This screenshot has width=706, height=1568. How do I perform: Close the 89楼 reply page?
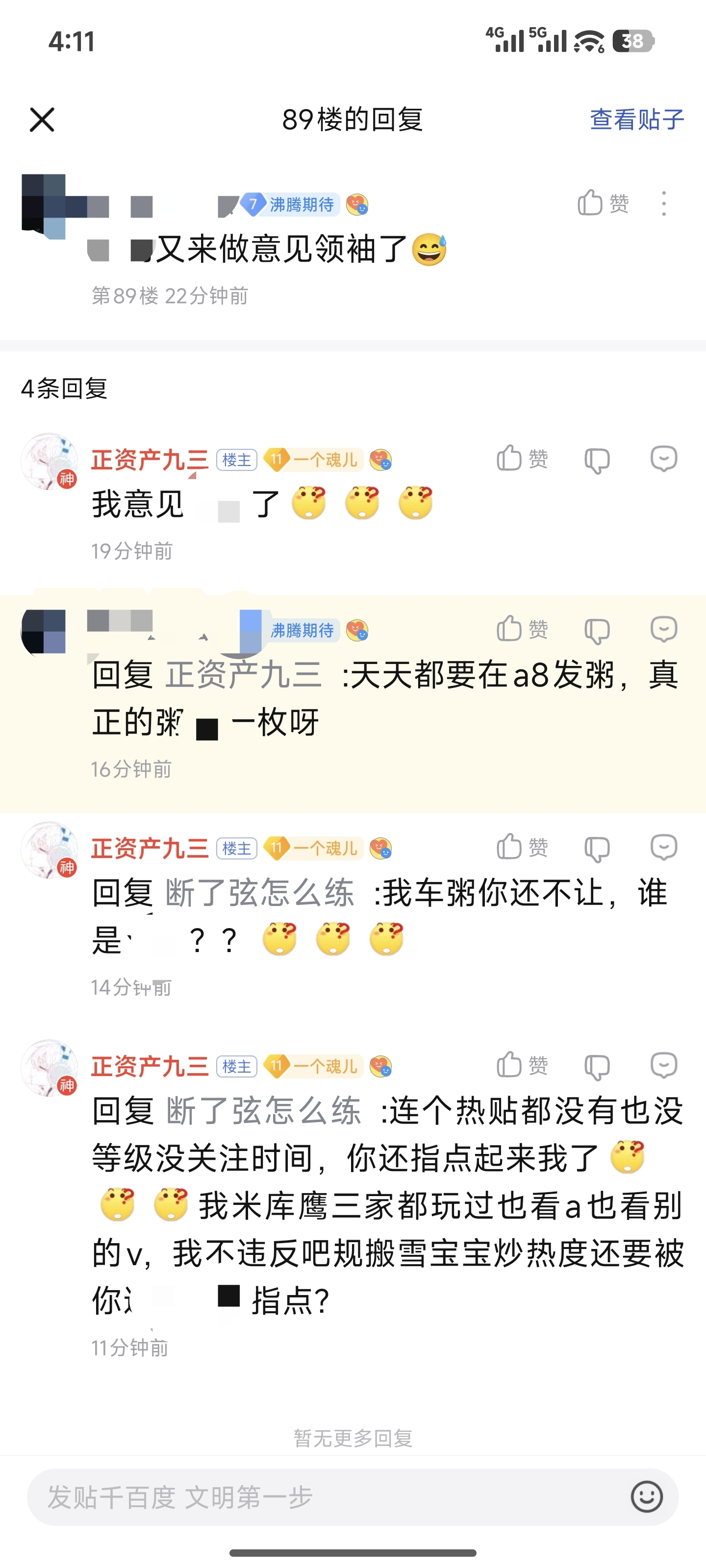42,119
